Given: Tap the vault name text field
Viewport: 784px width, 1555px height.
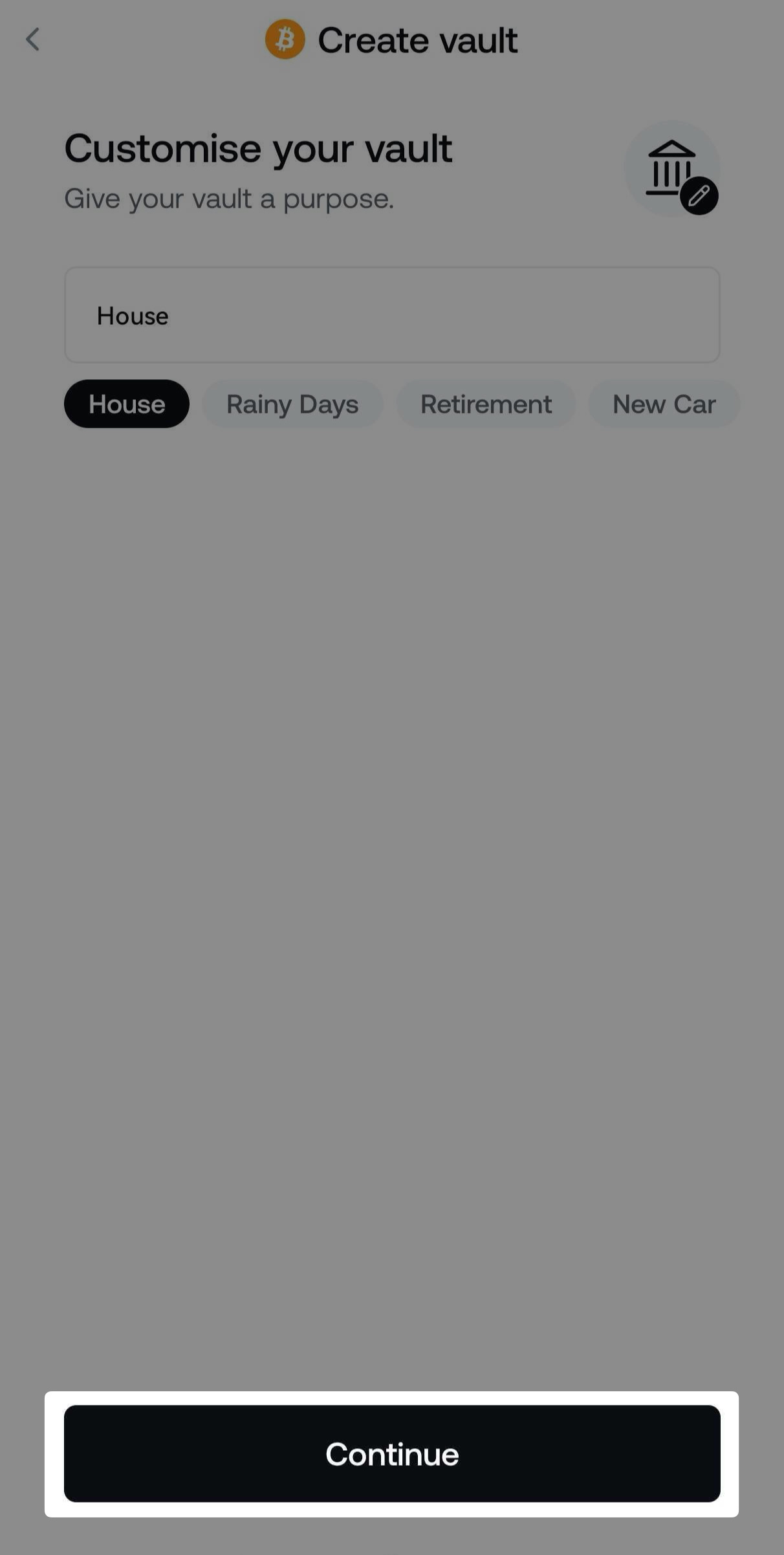Looking at the screenshot, I should [391, 315].
